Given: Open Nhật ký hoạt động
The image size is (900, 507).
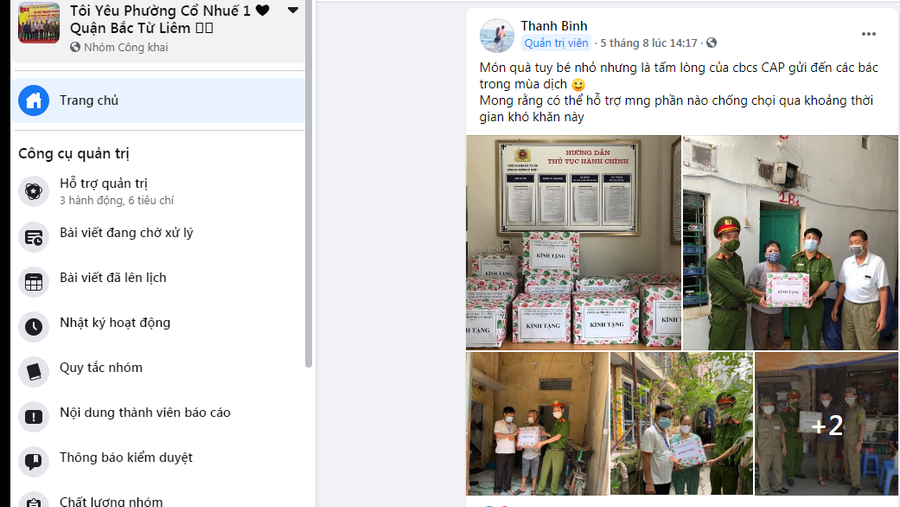Looking at the screenshot, I should pyautogui.click(x=114, y=323).
